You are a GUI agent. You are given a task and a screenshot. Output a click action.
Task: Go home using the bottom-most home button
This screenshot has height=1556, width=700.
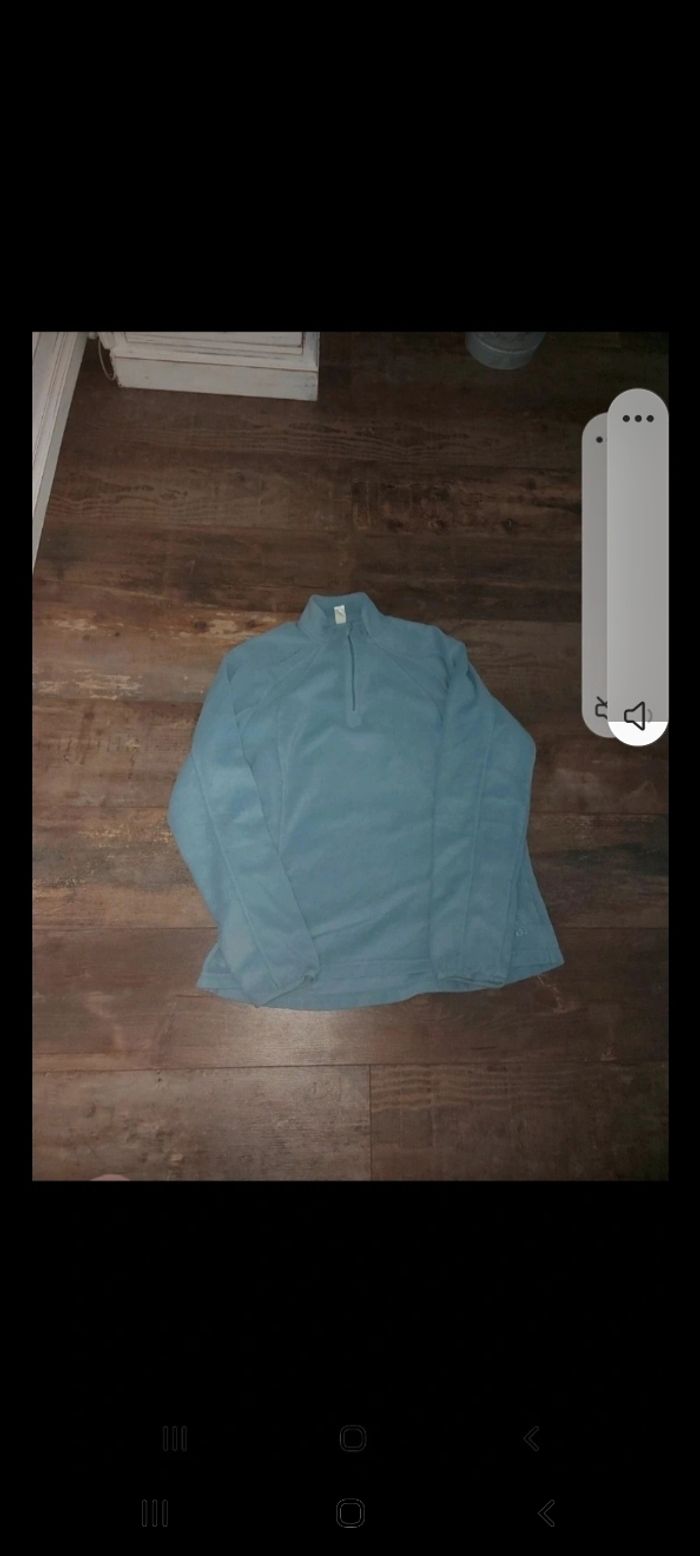point(350,1513)
